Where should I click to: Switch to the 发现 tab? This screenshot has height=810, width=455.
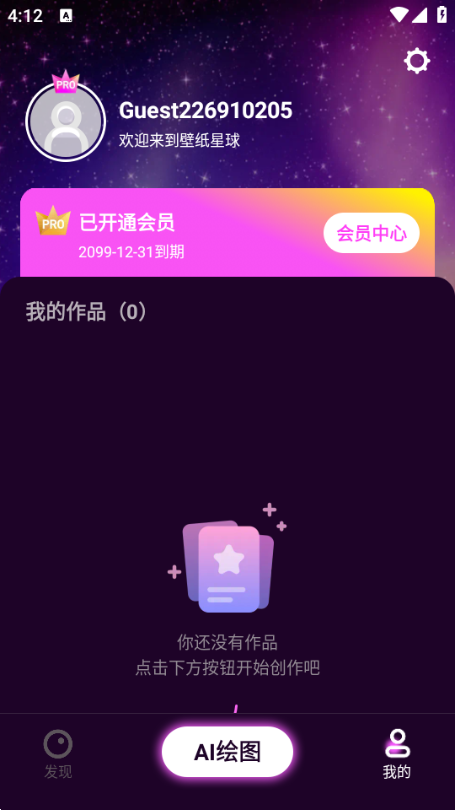[58, 754]
